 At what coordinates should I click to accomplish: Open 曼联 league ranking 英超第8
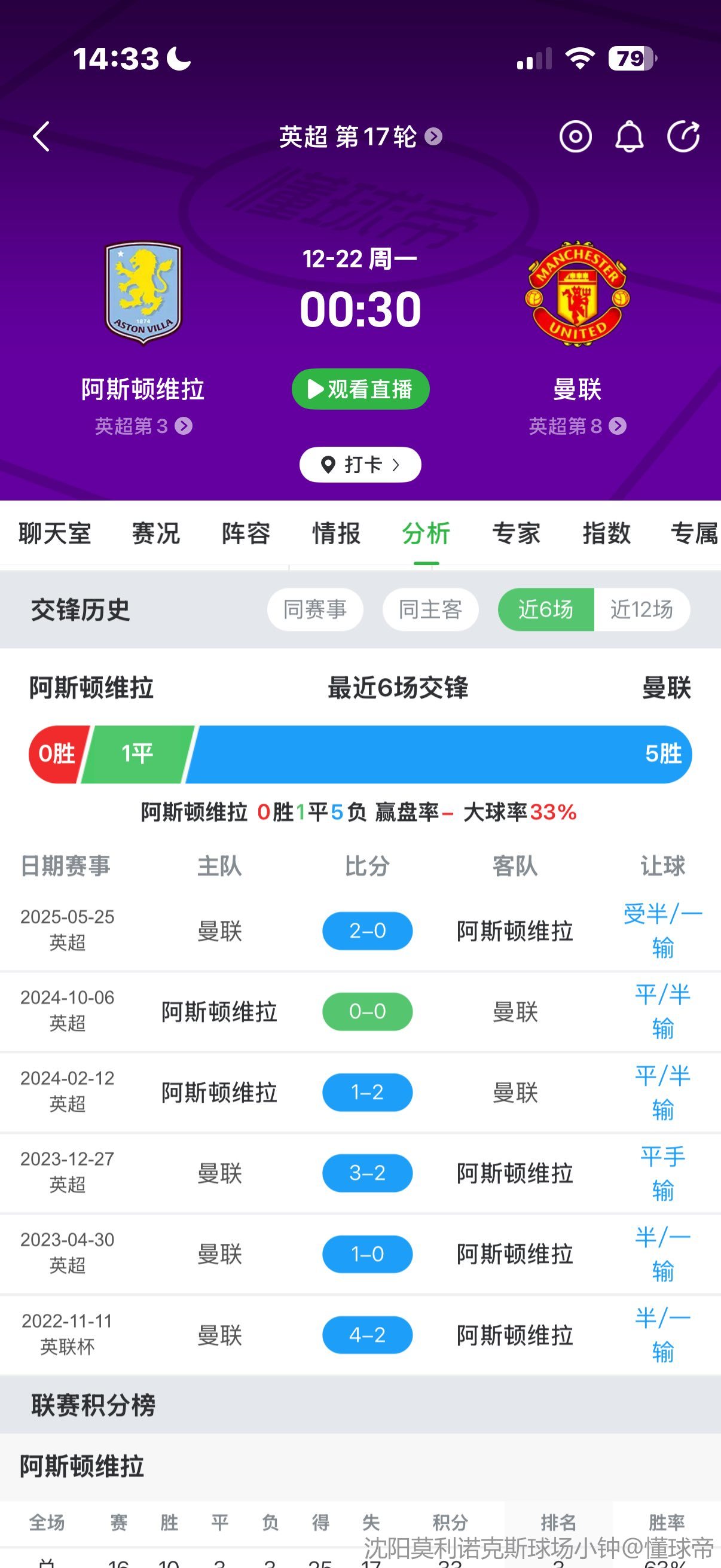[x=577, y=426]
